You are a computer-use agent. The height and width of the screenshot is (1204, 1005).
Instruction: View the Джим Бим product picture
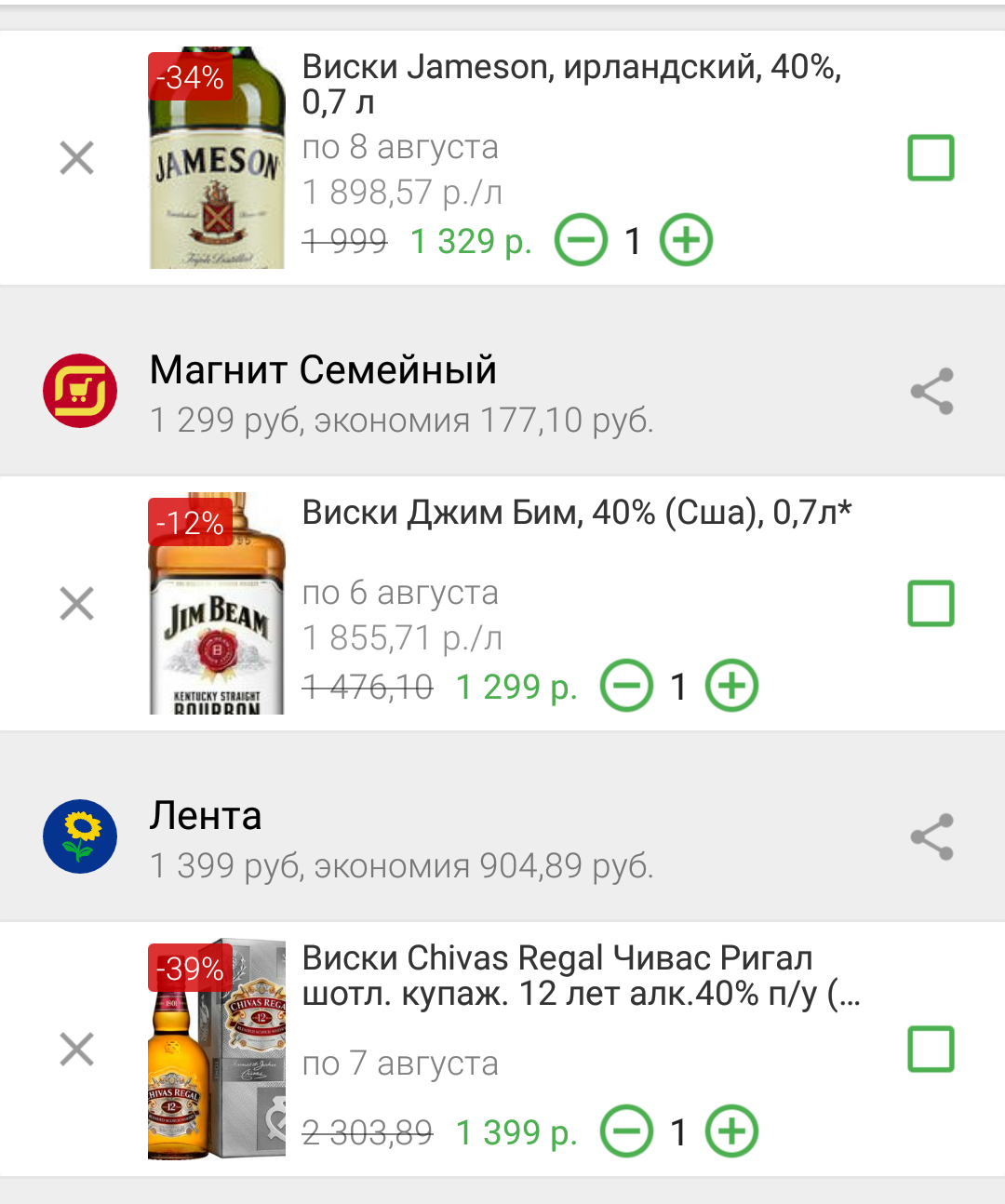click(217, 604)
